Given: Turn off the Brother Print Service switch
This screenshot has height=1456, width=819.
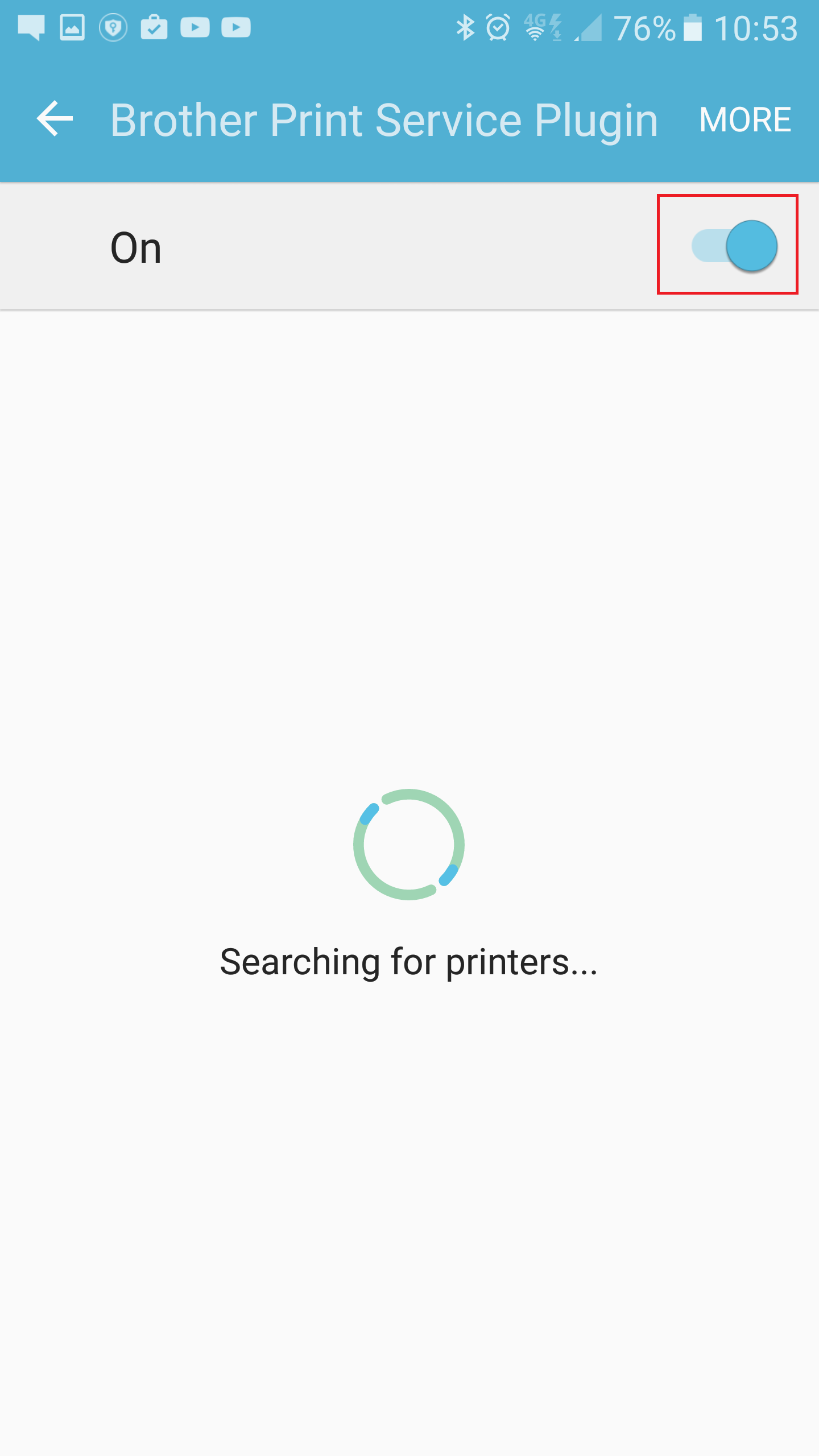Looking at the screenshot, I should click(734, 246).
